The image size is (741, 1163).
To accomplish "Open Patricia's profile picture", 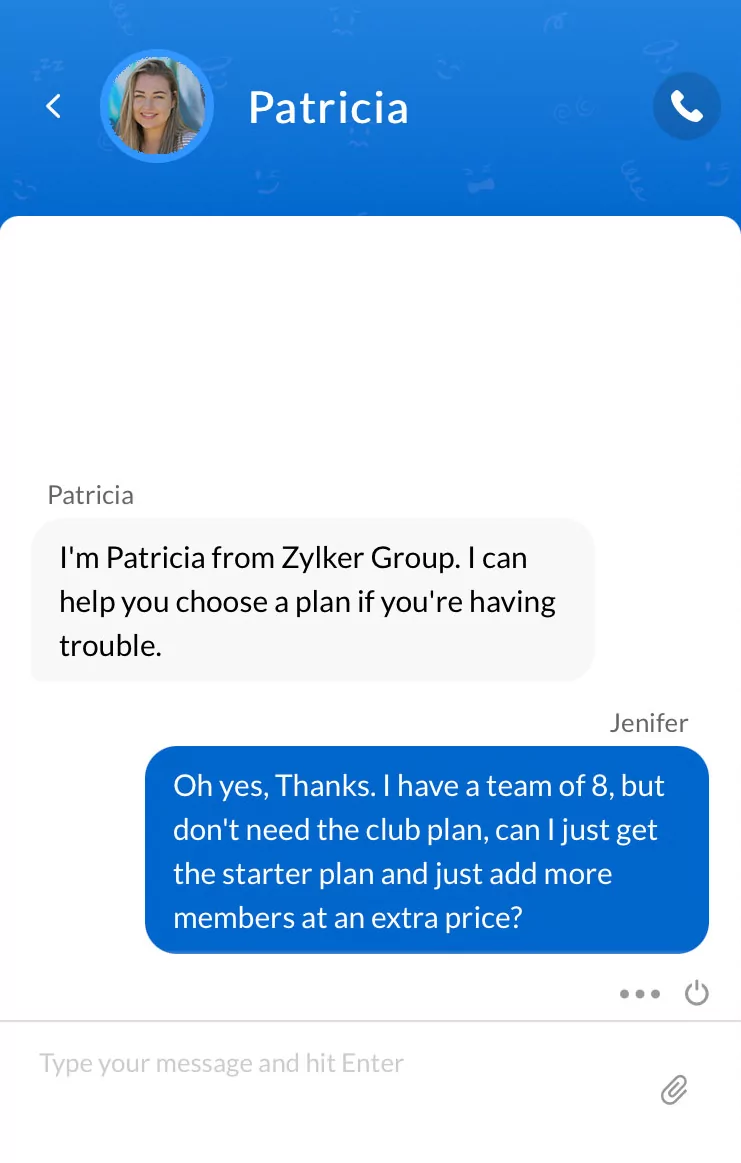I will pos(157,105).
